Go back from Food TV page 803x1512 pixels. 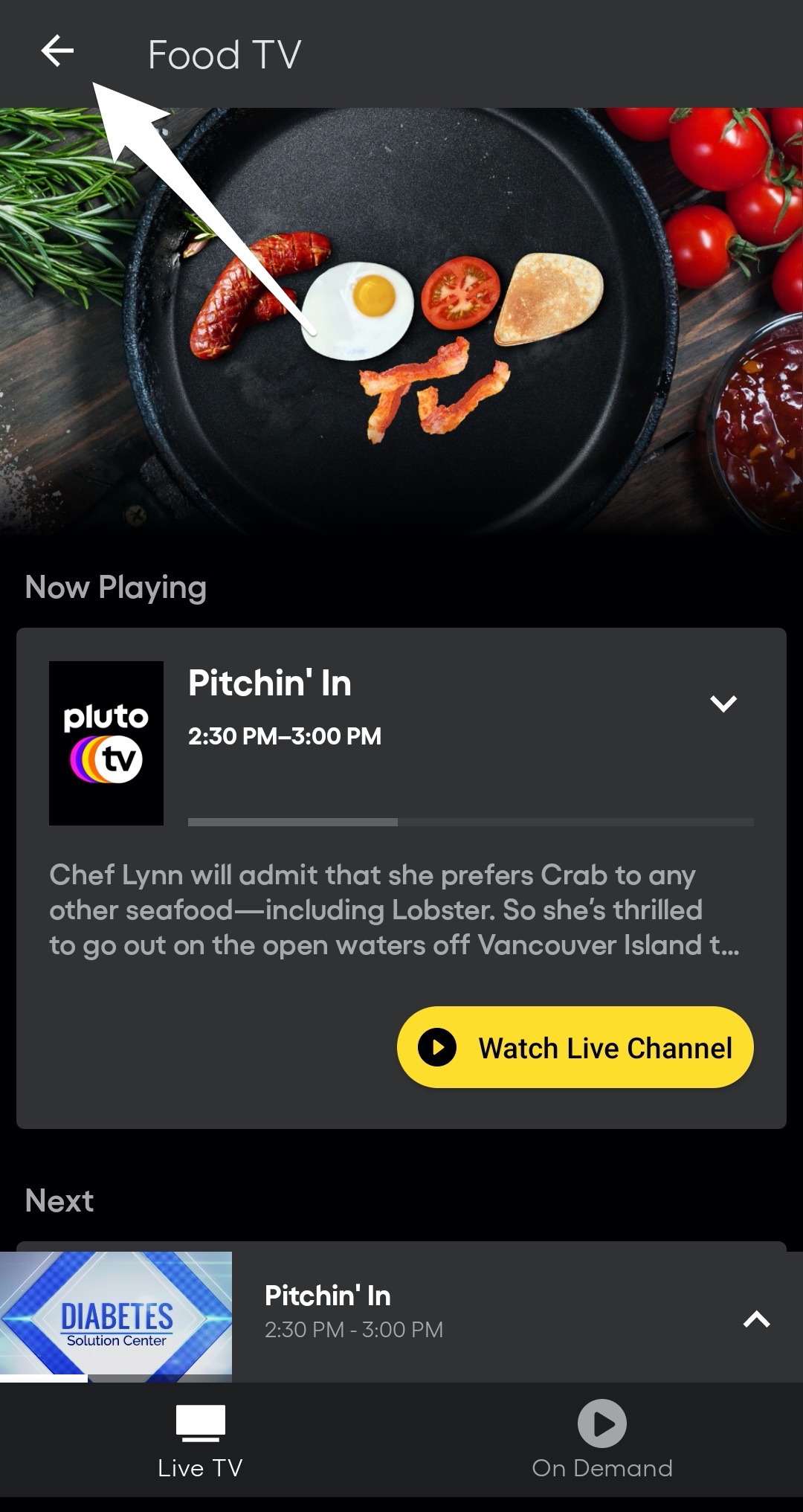(x=57, y=51)
